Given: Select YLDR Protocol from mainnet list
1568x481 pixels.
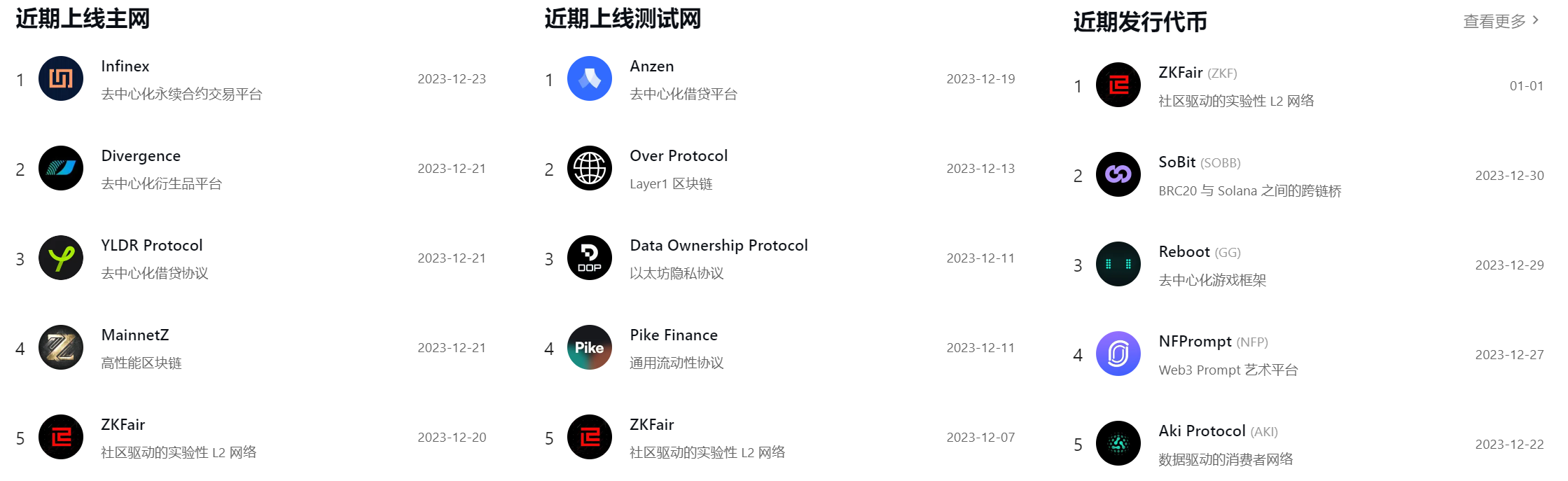Looking at the screenshot, I should coord(152,246).
